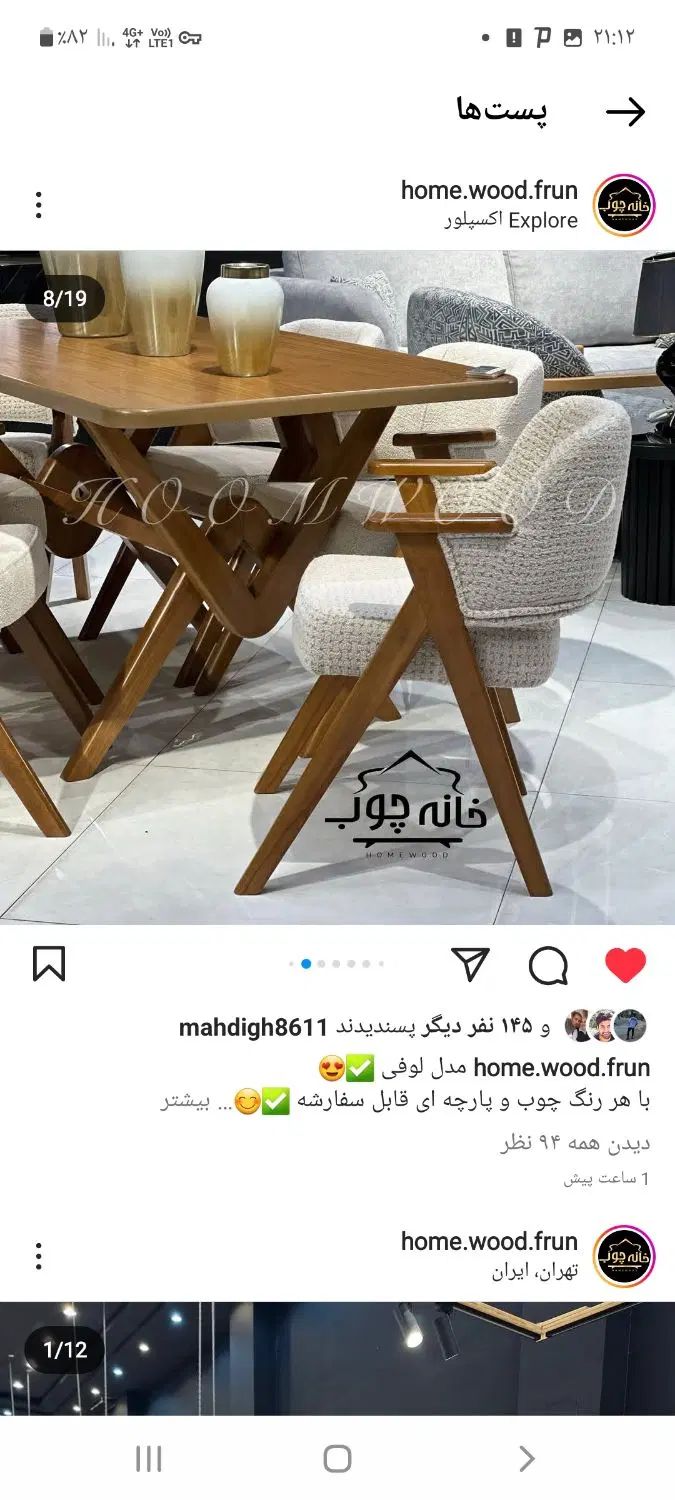Open home.wood.frun avatar on the Tehran post
This screenshot has width=675, height=1500.
[624, 1256]
